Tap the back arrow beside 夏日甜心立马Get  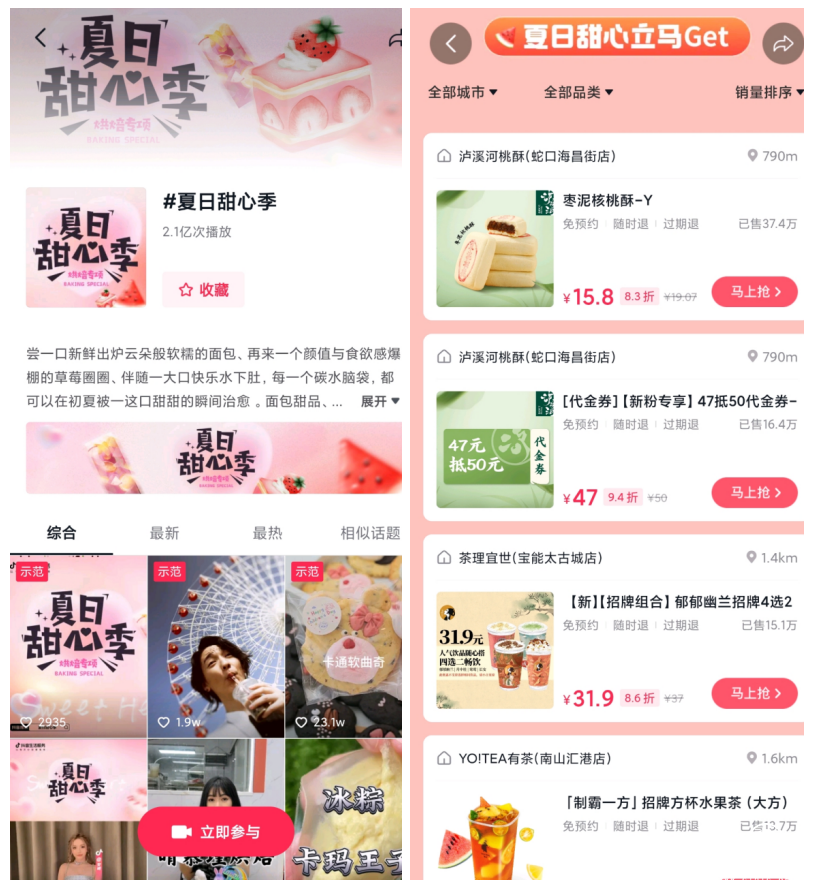pyautogui.click(x=451, y=43)
